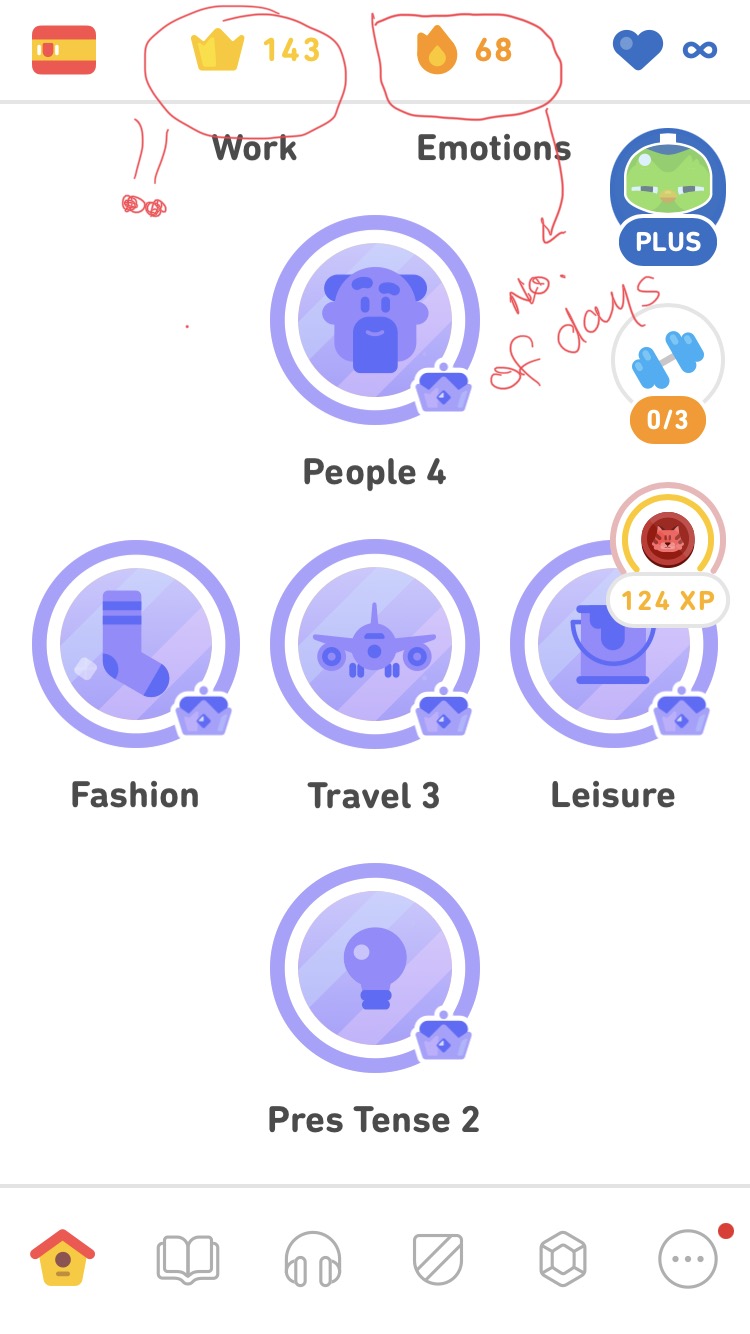Open the hexagon gem tab
The image size is (750, 1334).
pyautogui.click(x=563, y=1258)
